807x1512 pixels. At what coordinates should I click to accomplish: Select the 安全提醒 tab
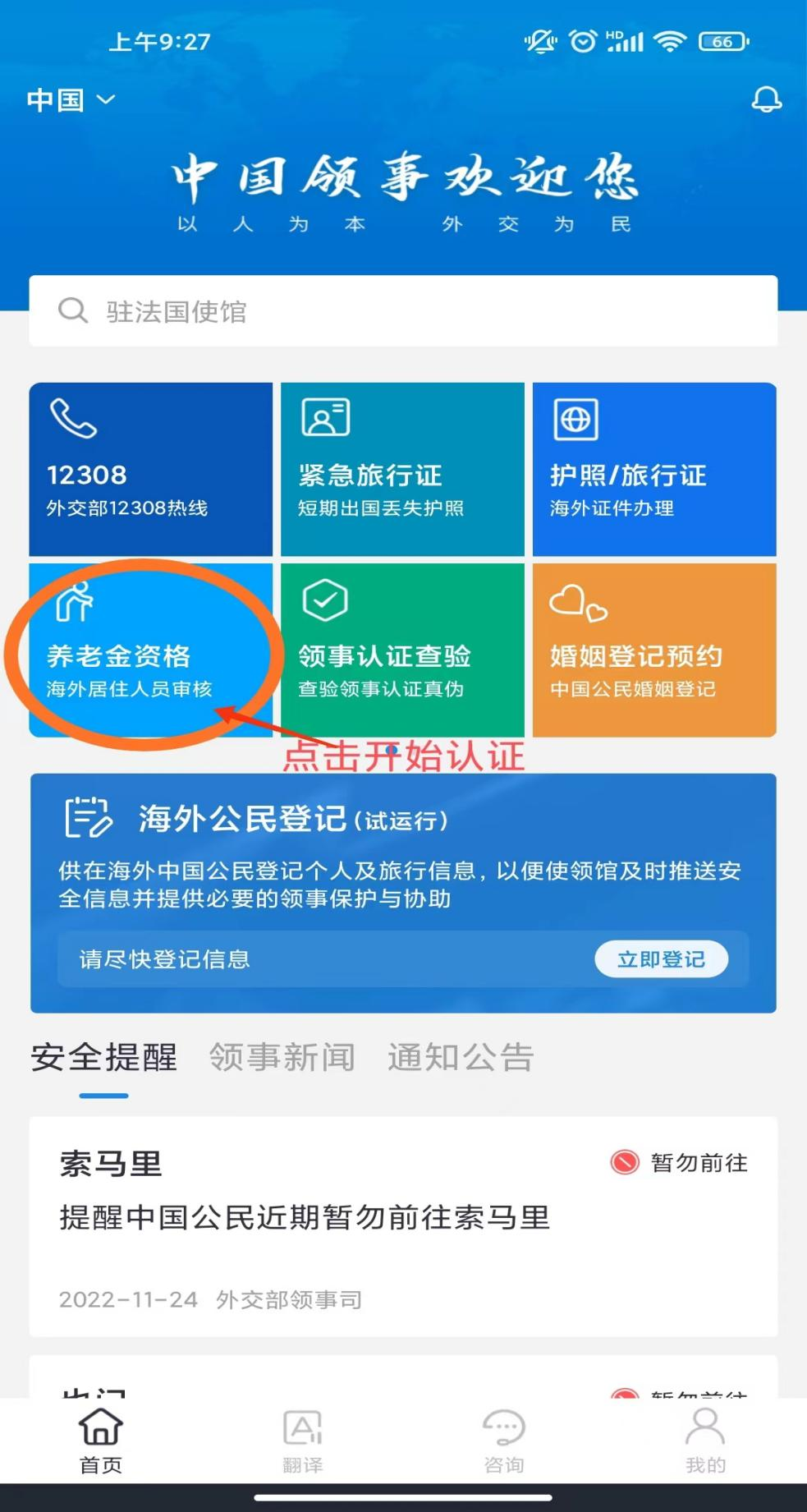104,1058
